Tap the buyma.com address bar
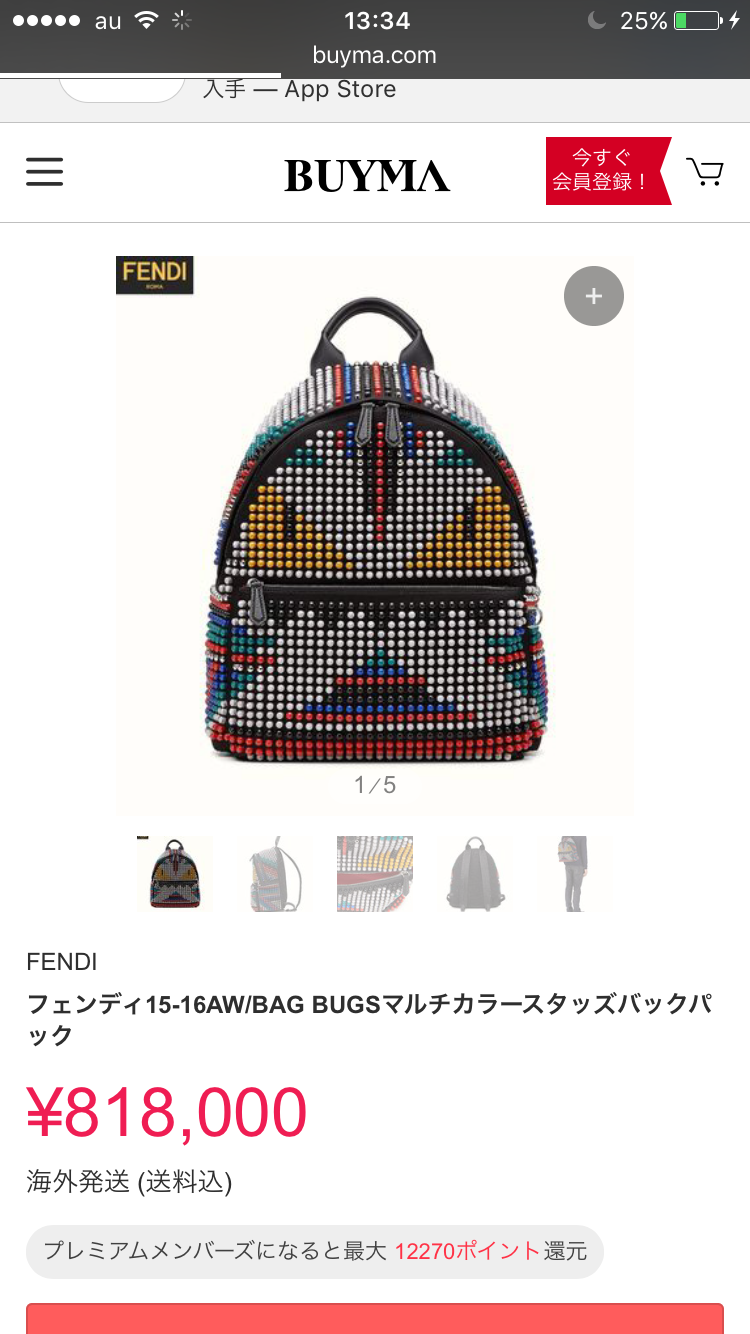The width and height of the screenshot is (750, 1334). point(375,55)
